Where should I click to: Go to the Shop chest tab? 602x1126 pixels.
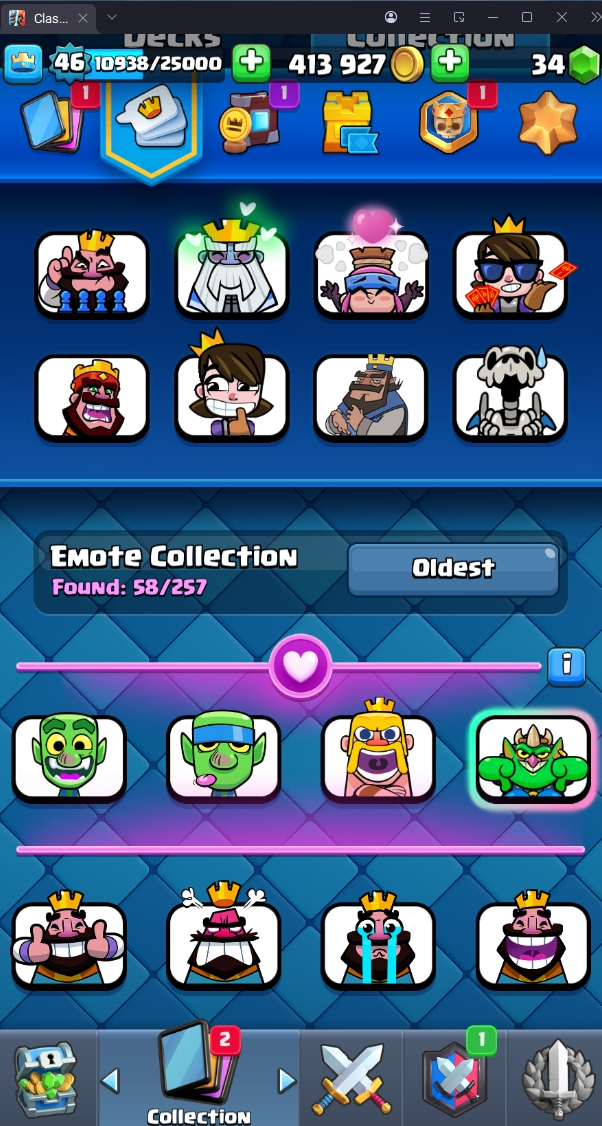click(x=46, y=1078)
